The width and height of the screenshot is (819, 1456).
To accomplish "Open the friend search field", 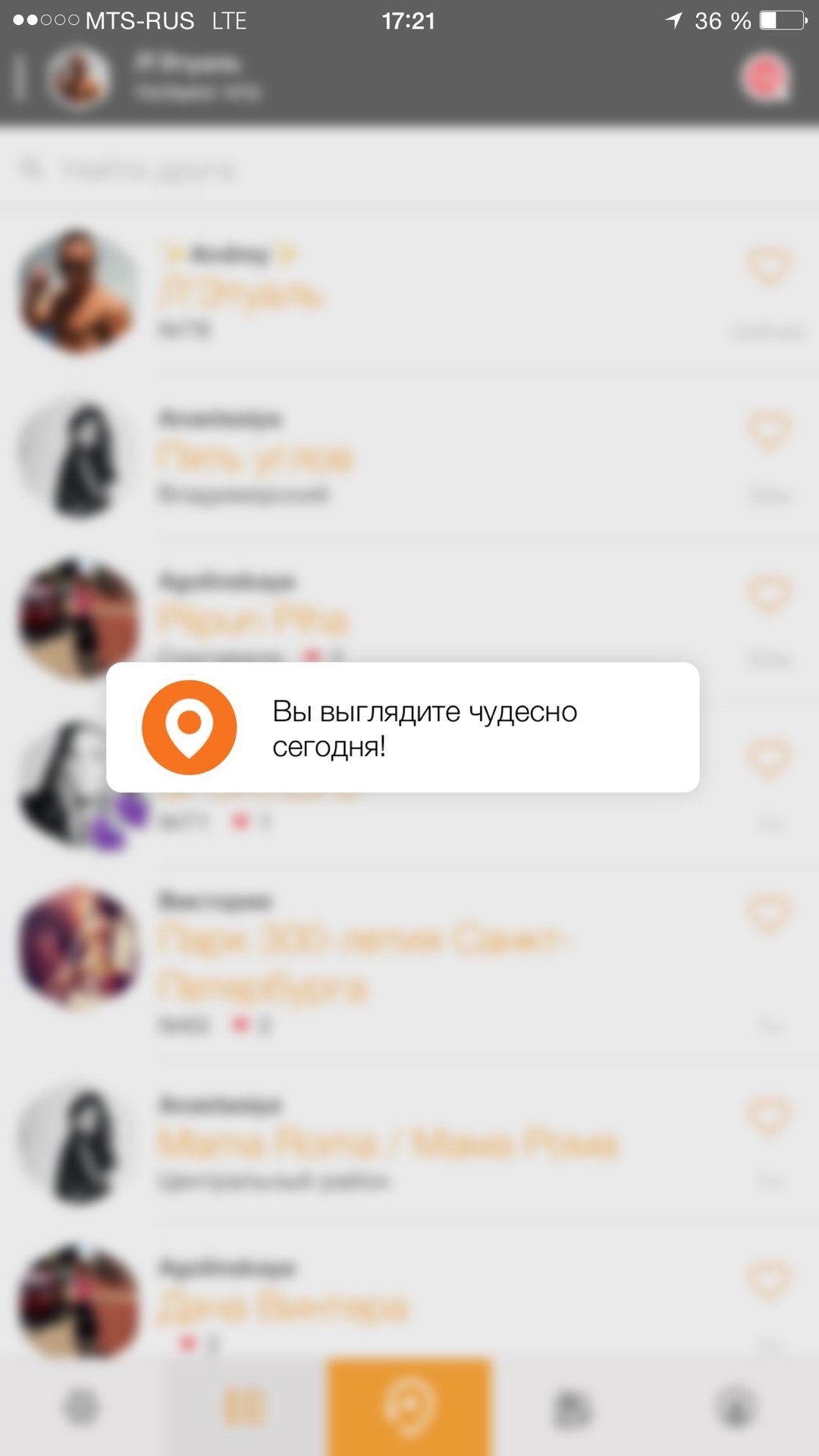I will [409, 170].
